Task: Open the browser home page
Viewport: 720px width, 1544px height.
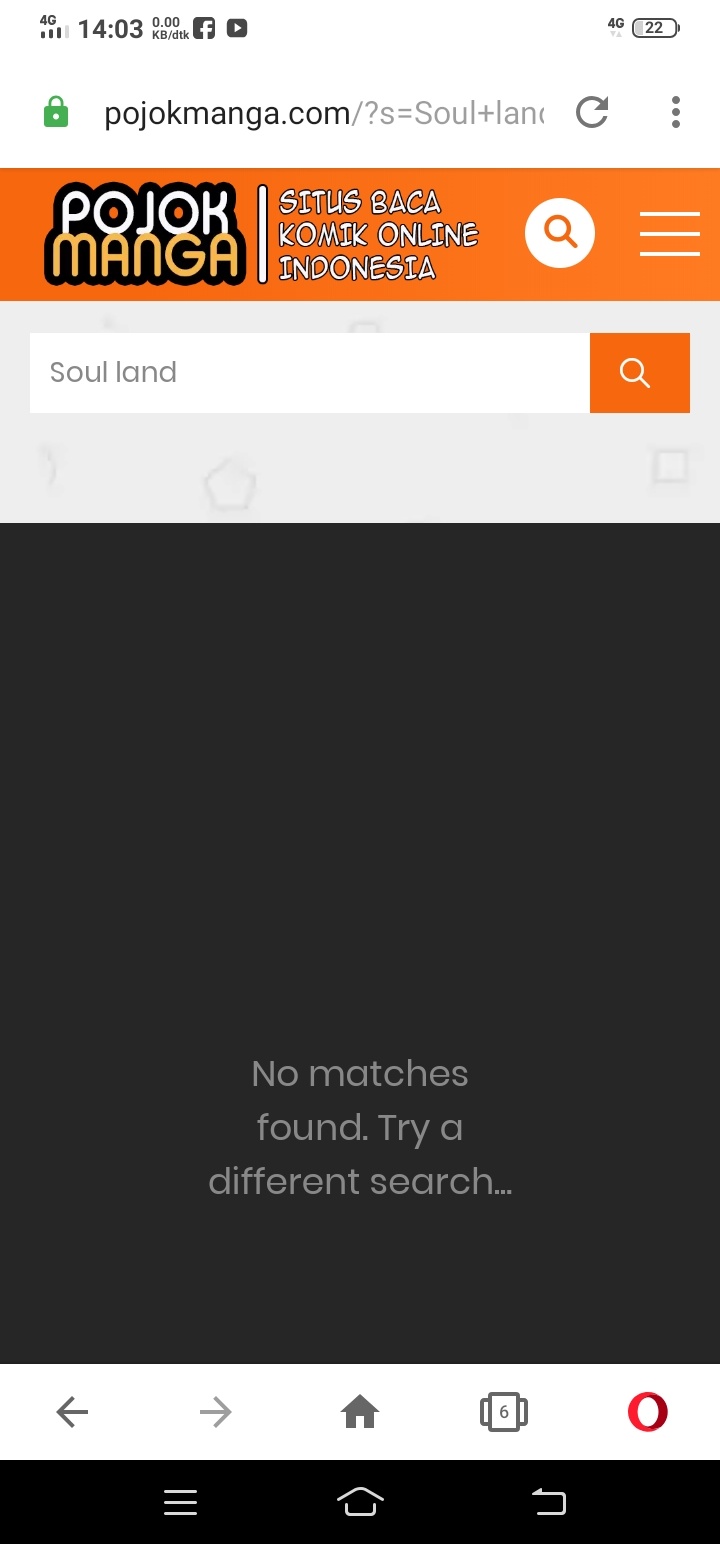Action: point(360,1412)
